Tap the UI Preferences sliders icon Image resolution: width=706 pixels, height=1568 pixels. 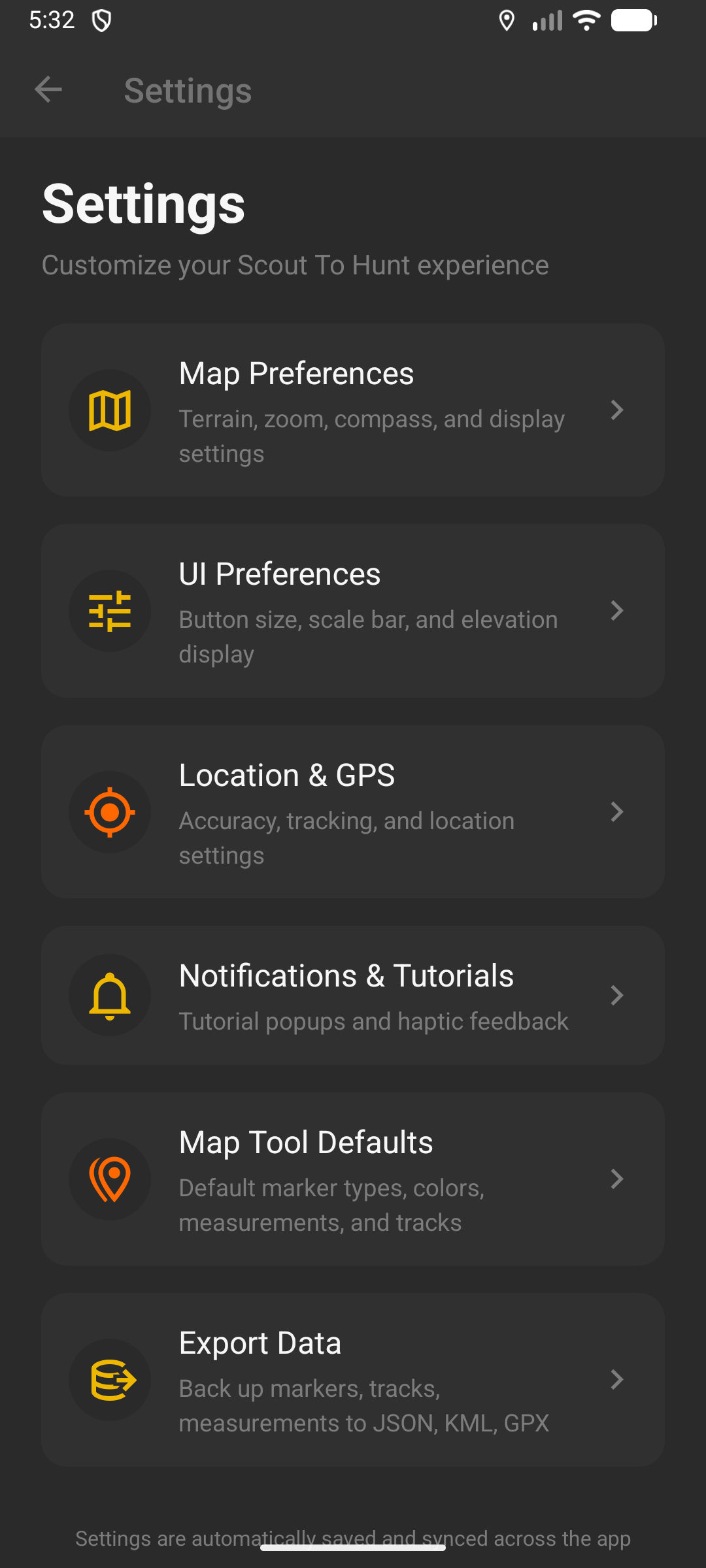pyautogui.click(x=110, y=611)
